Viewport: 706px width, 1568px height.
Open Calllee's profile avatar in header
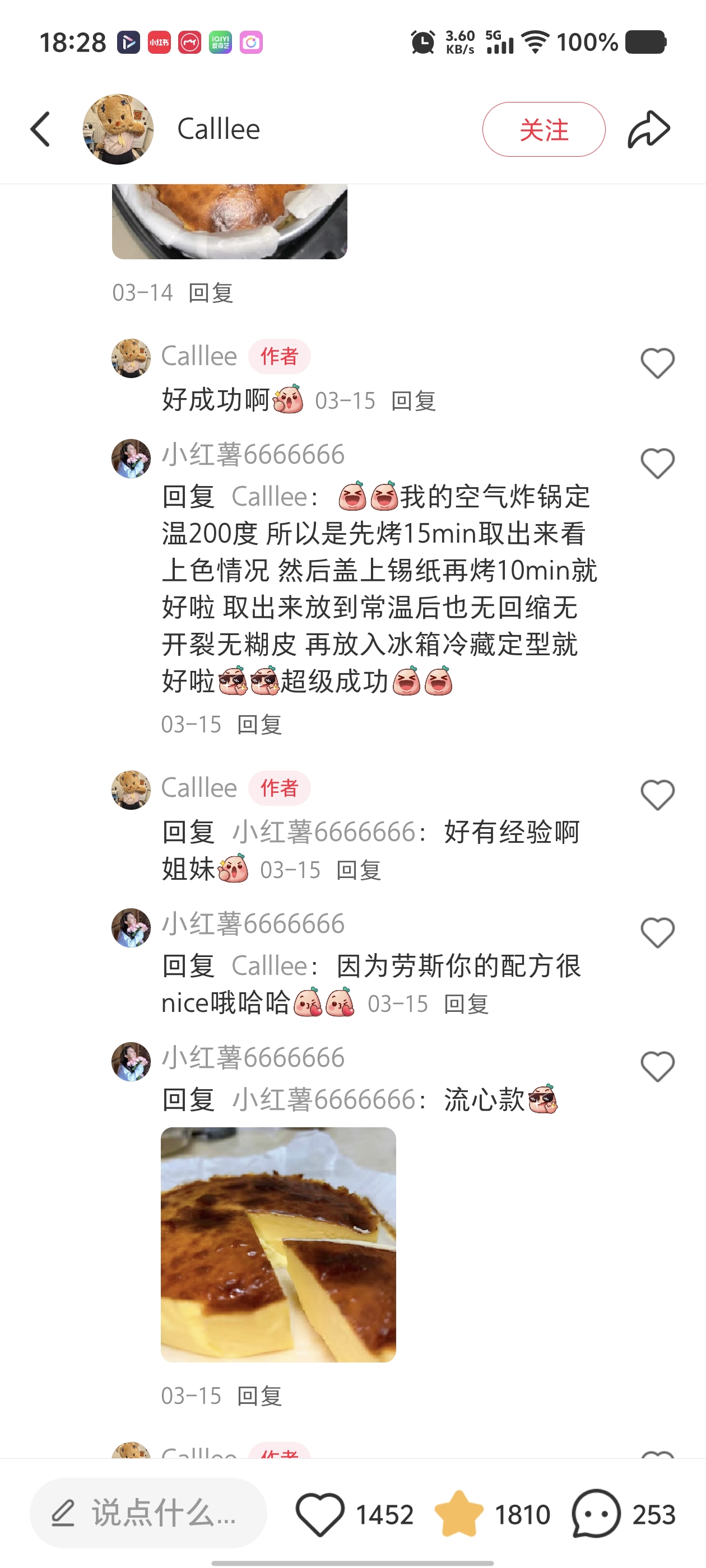click(118, 129)
